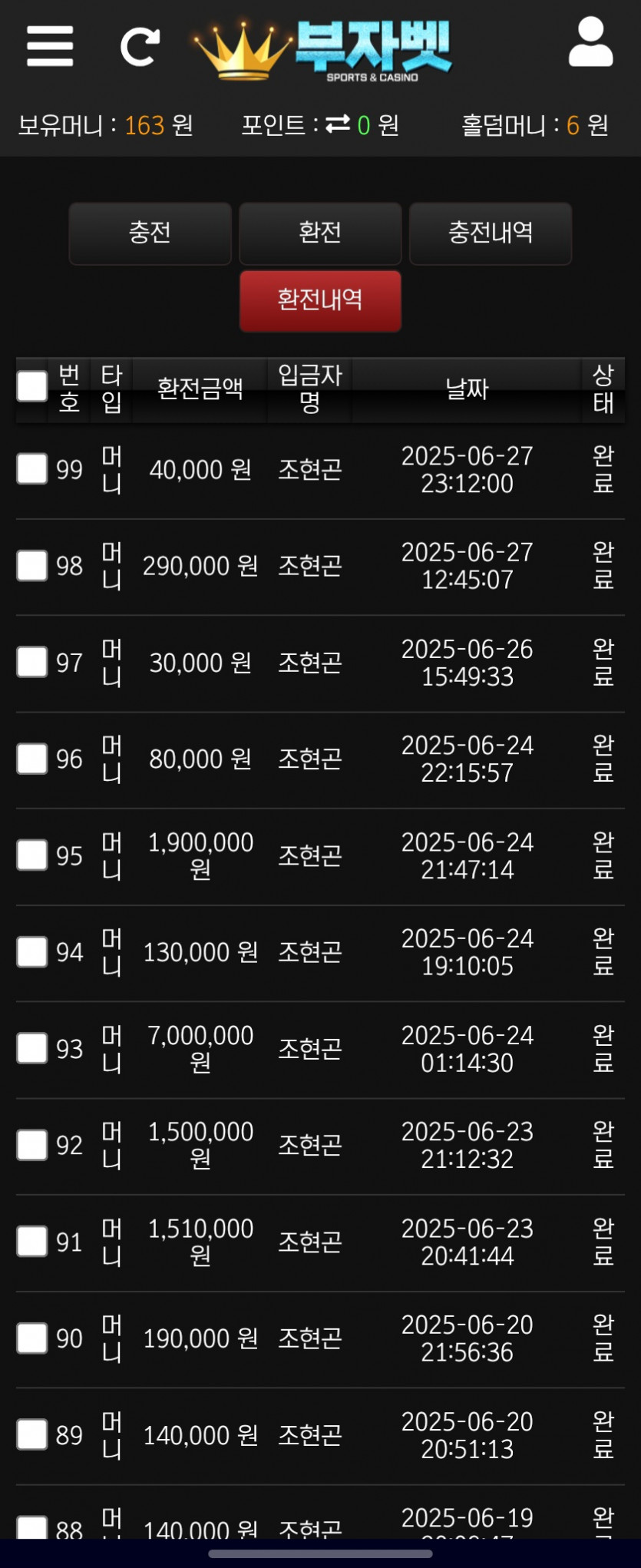Viewport: 641px width, 1568px height.
Task: Mark the checkbox for row 93
Action: point(32,1048)
